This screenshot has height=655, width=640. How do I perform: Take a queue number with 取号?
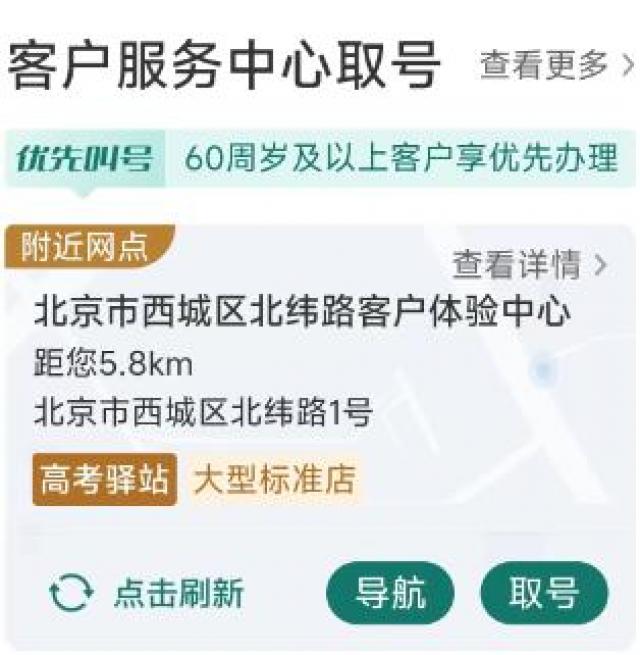tap(543, 593)
